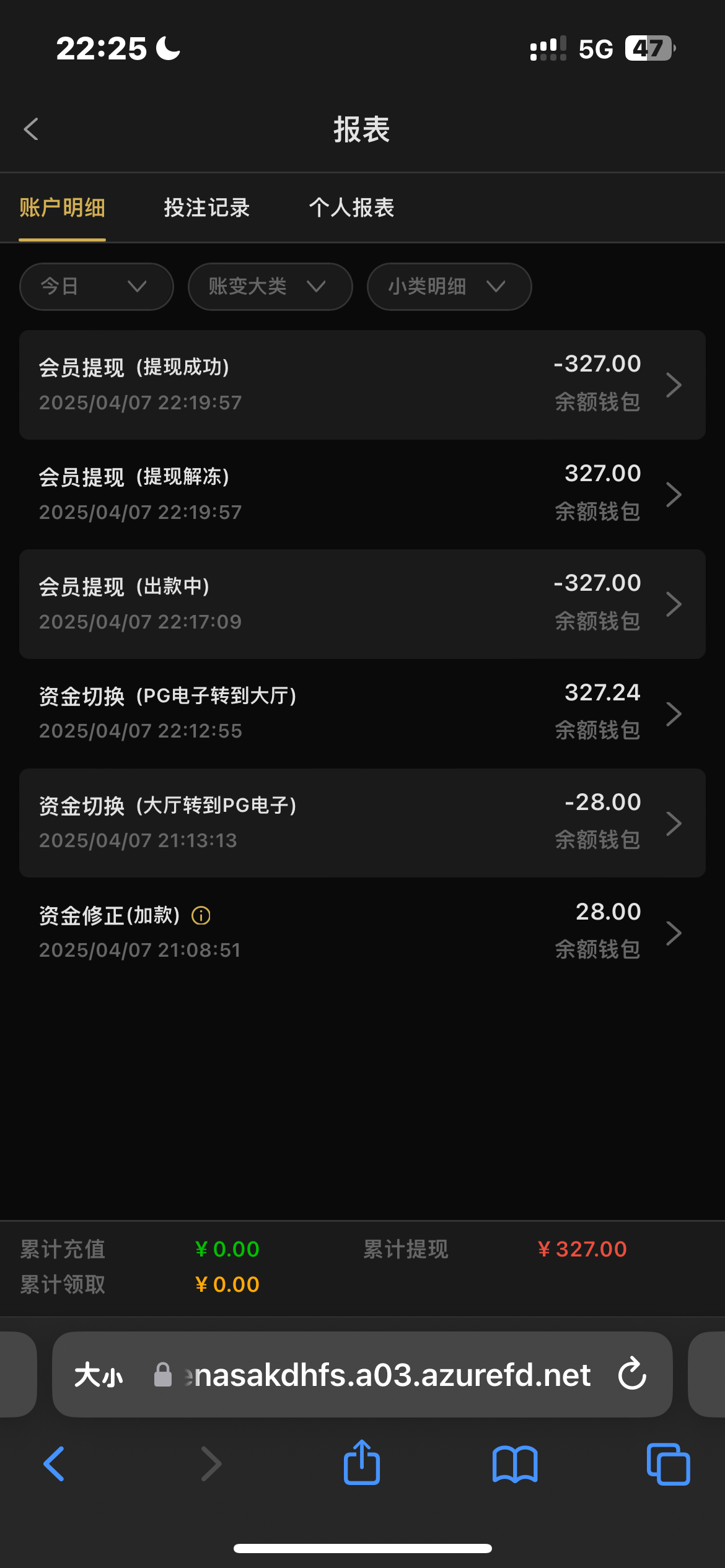725x1568 pixels.
Task: Expand the 账变大类 filter dropdown
Action: [270, 286]
